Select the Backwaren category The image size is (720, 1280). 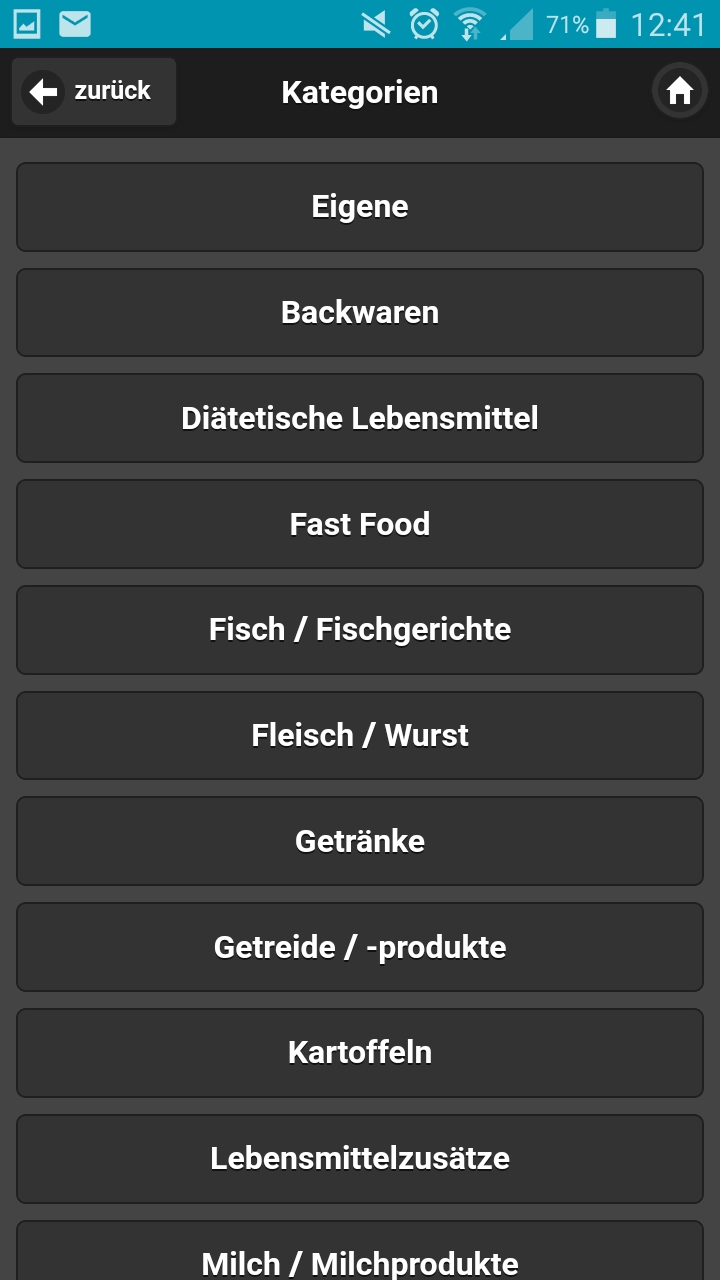(360, 312)
